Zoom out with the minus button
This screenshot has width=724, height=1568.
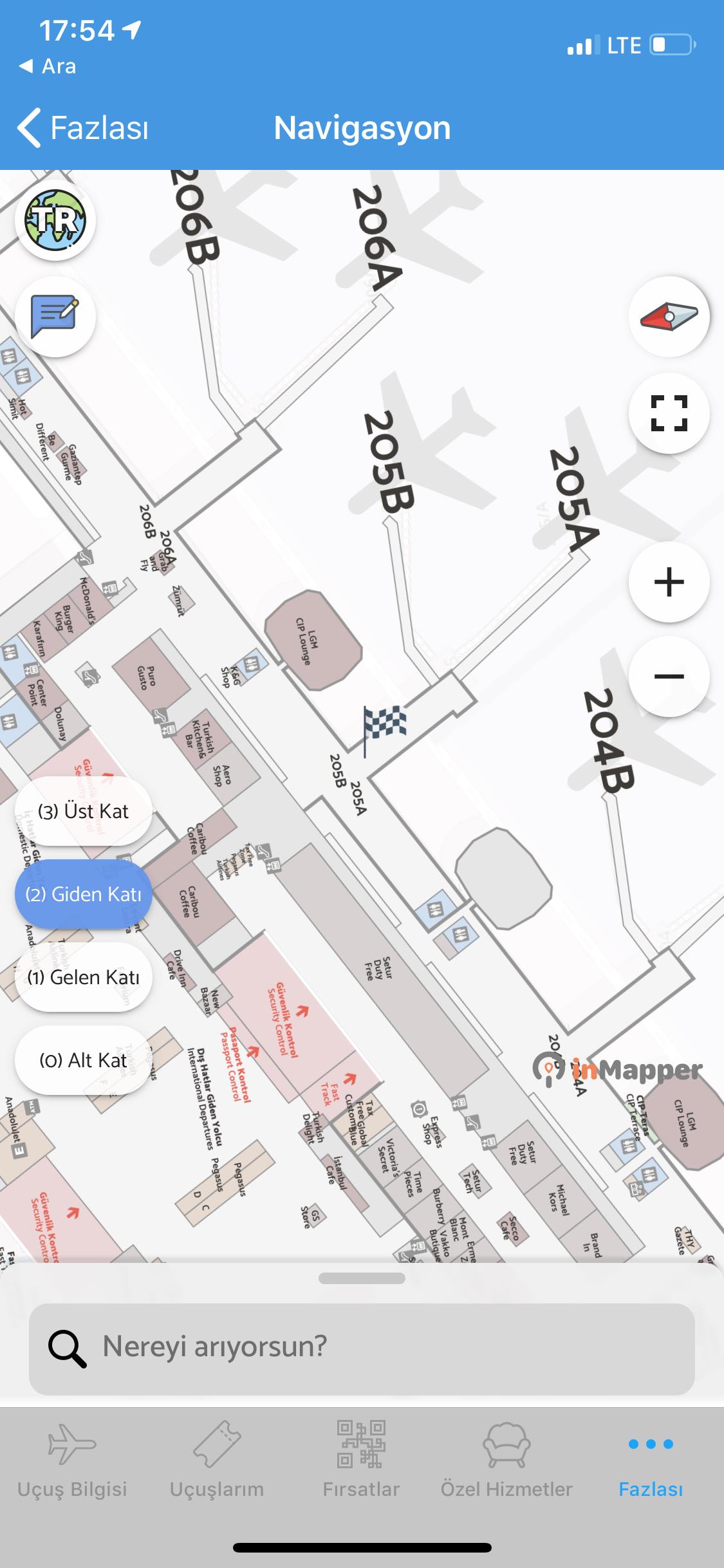669,676
